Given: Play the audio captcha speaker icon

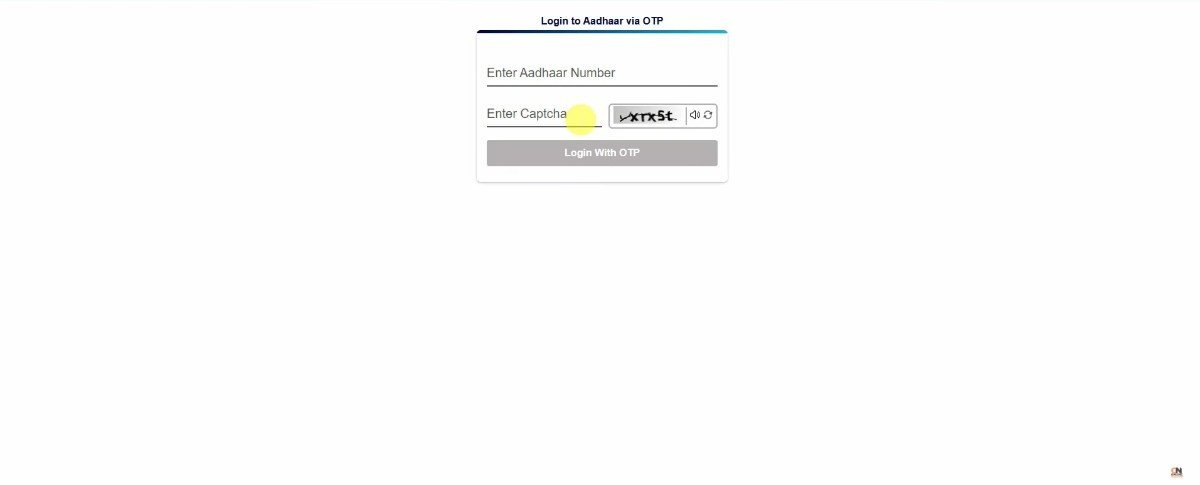Looking at the screenshot, I should [x=695, y=116].
